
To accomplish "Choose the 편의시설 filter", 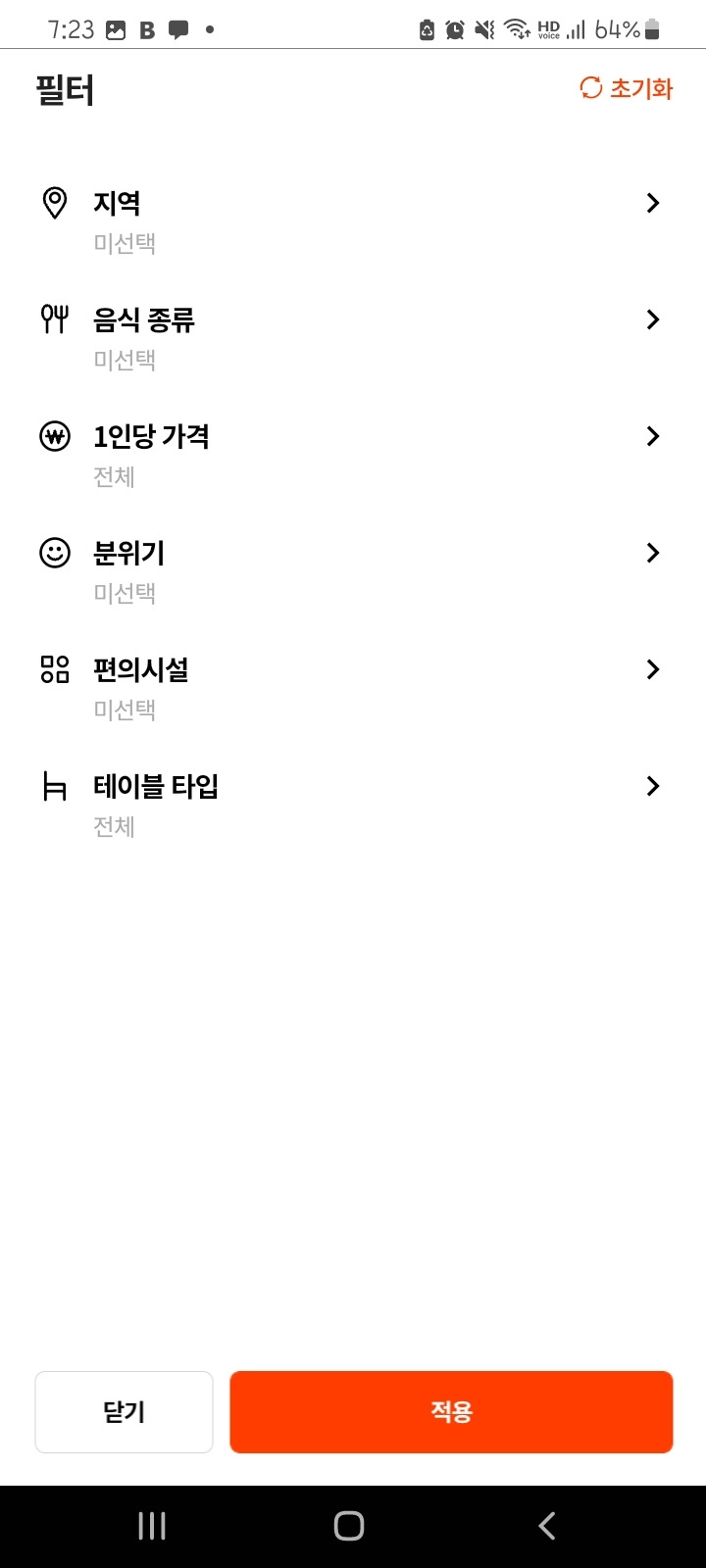I will pyautogui.click(x=353, y=688).
